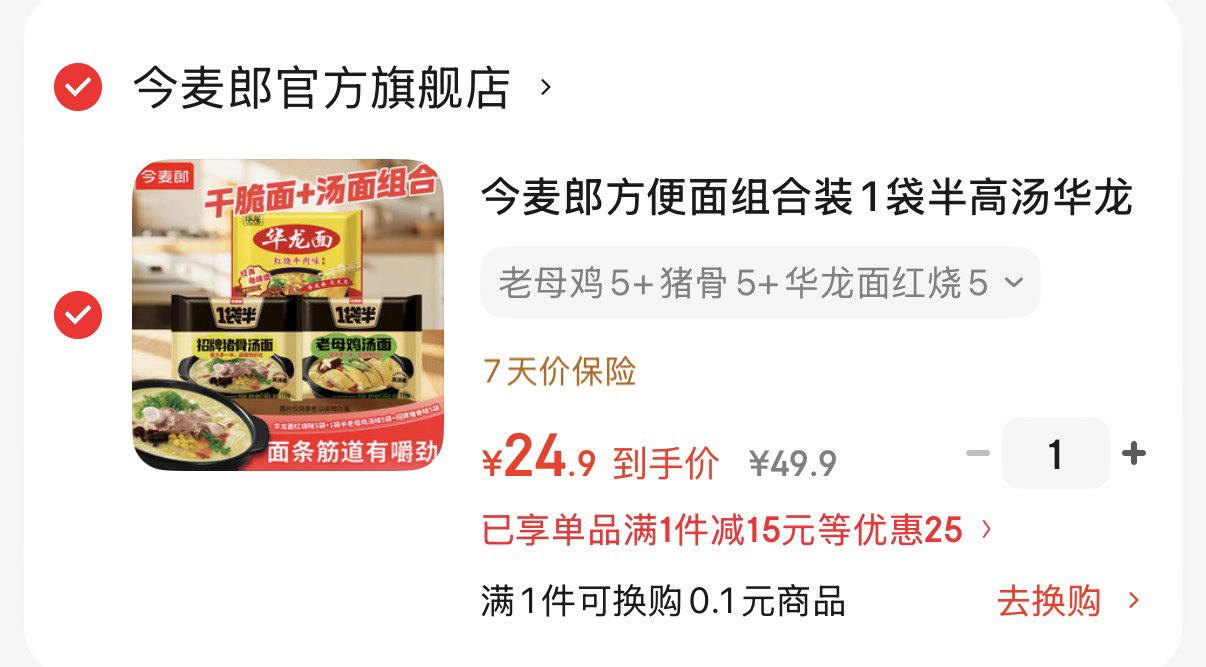Go to 去换购 add-on purchase
This screenshot has width=1206, height=667.
coord(1067,601)
